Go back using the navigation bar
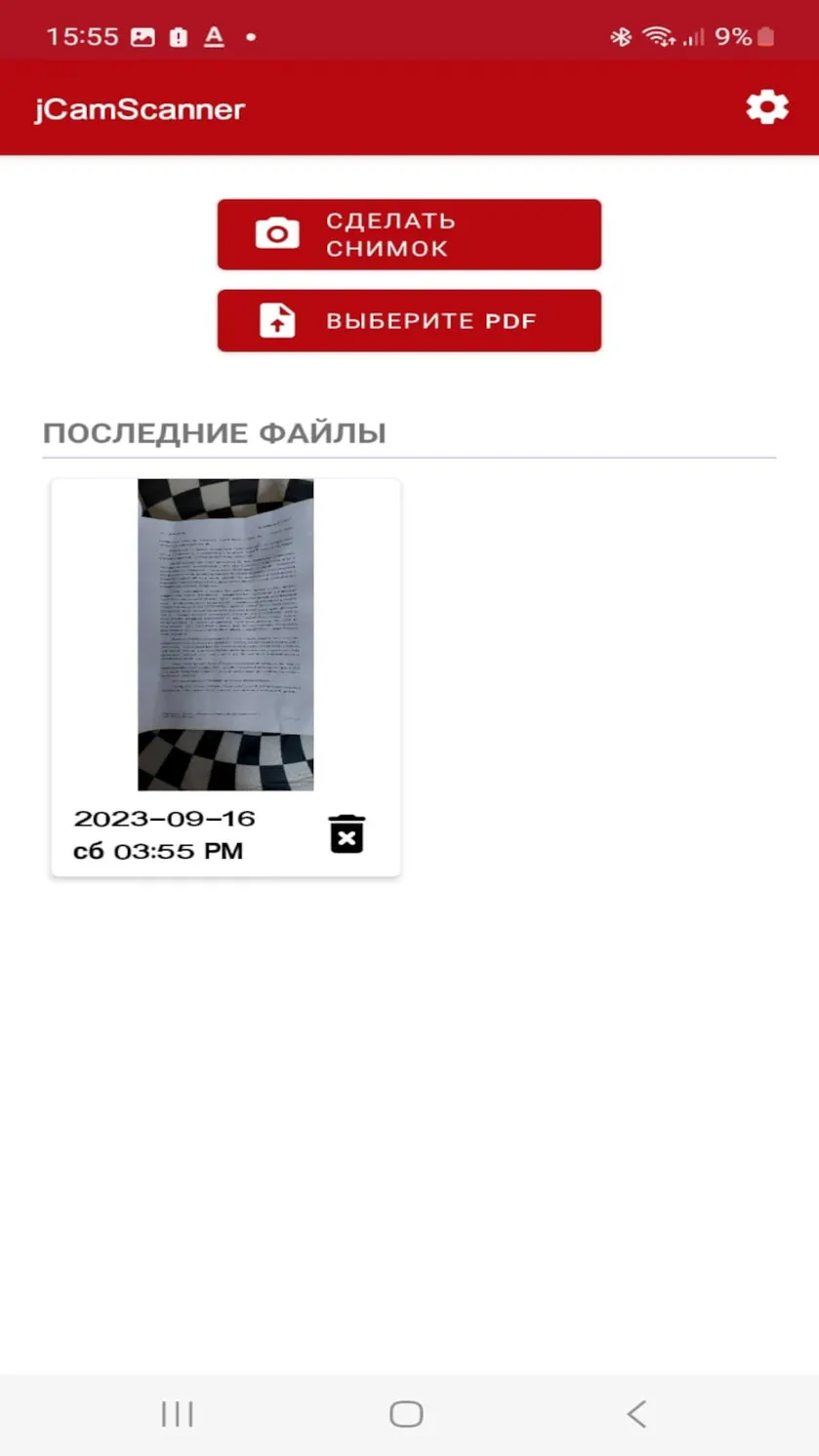This screenshot has width=819, height=1456. coord(636,1414)
